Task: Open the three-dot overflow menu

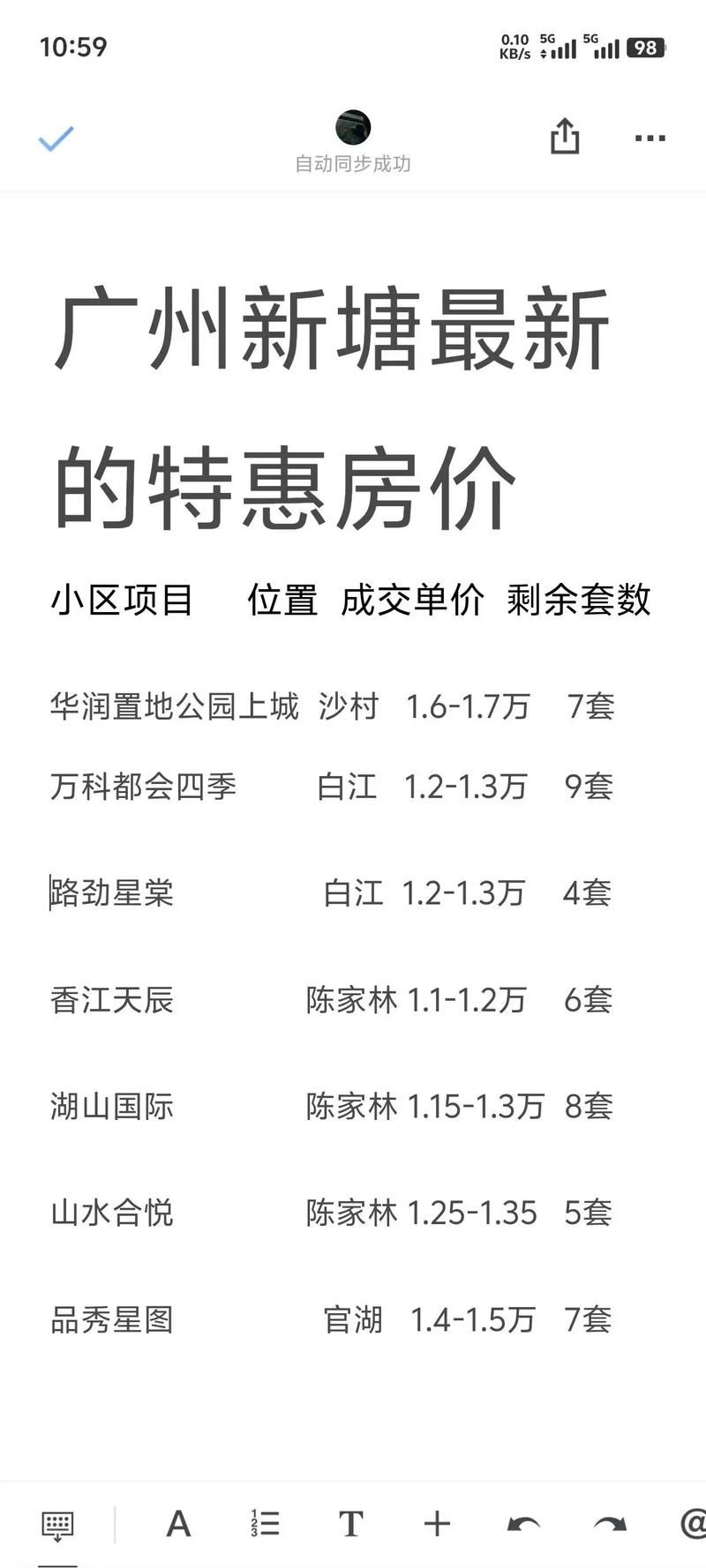Action: click(650, 138)
